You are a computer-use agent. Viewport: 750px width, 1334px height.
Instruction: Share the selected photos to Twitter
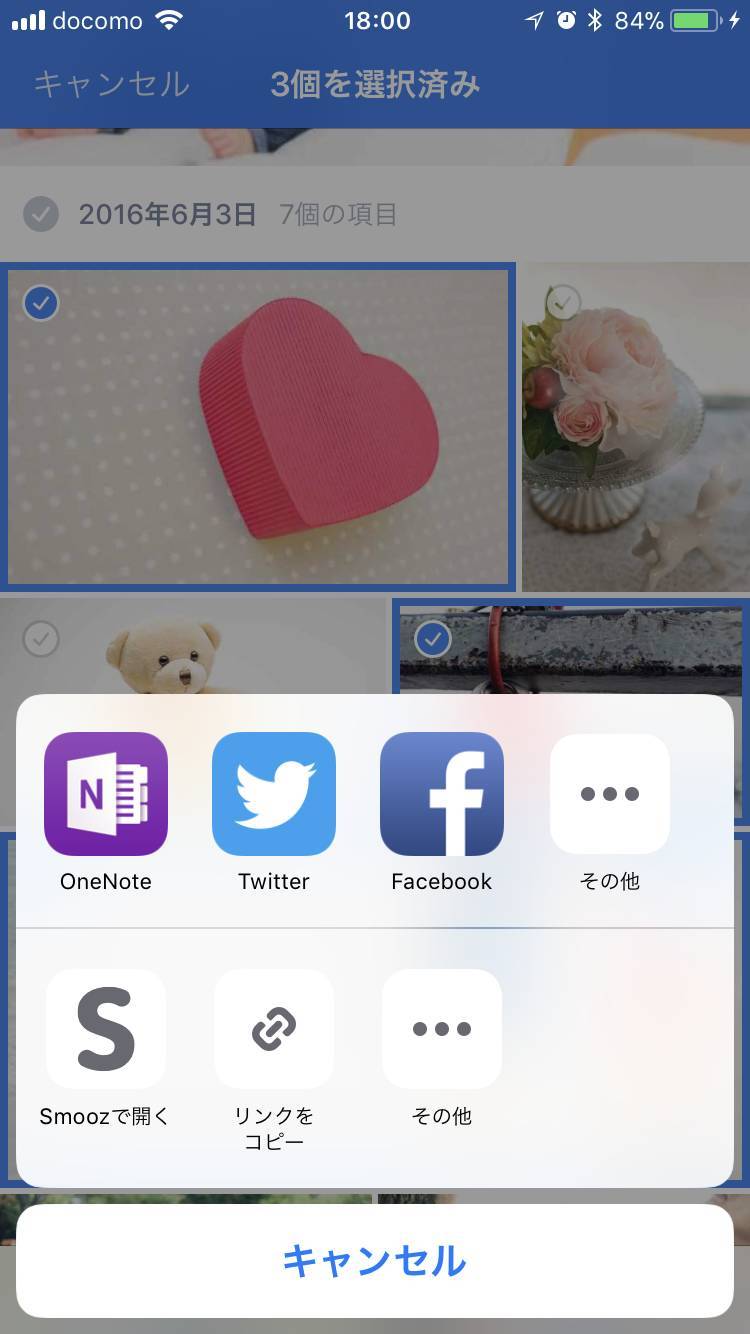[274, 794]
